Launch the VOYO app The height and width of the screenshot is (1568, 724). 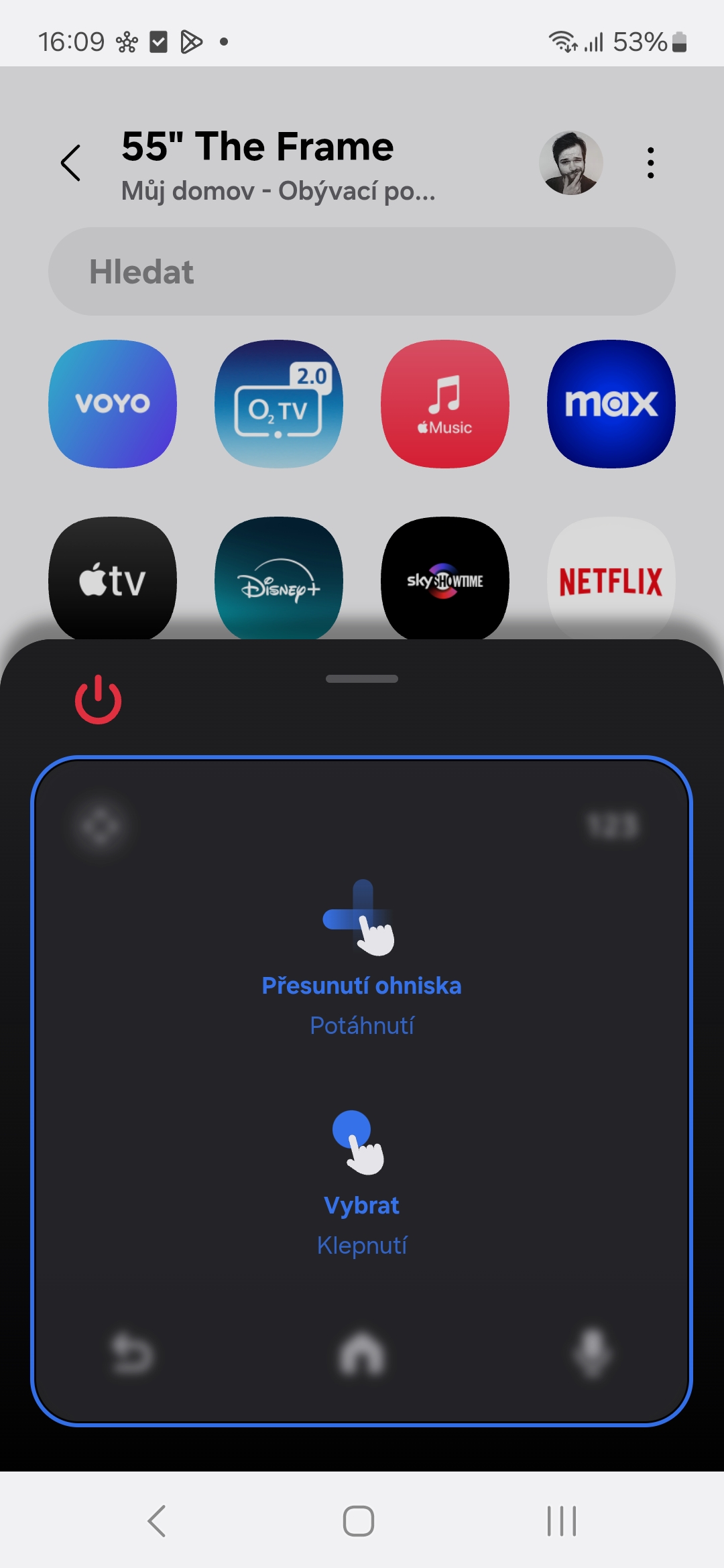113,404
